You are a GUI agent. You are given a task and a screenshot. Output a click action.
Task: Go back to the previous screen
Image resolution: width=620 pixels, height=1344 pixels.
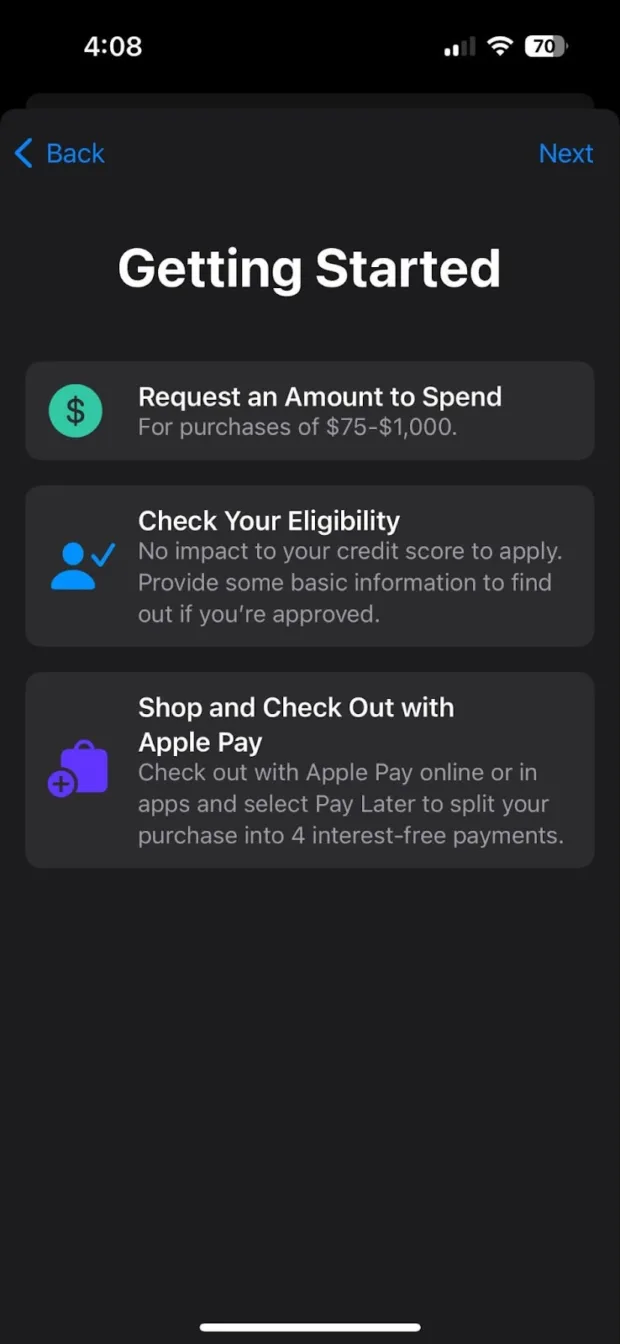tap(60, 153)
